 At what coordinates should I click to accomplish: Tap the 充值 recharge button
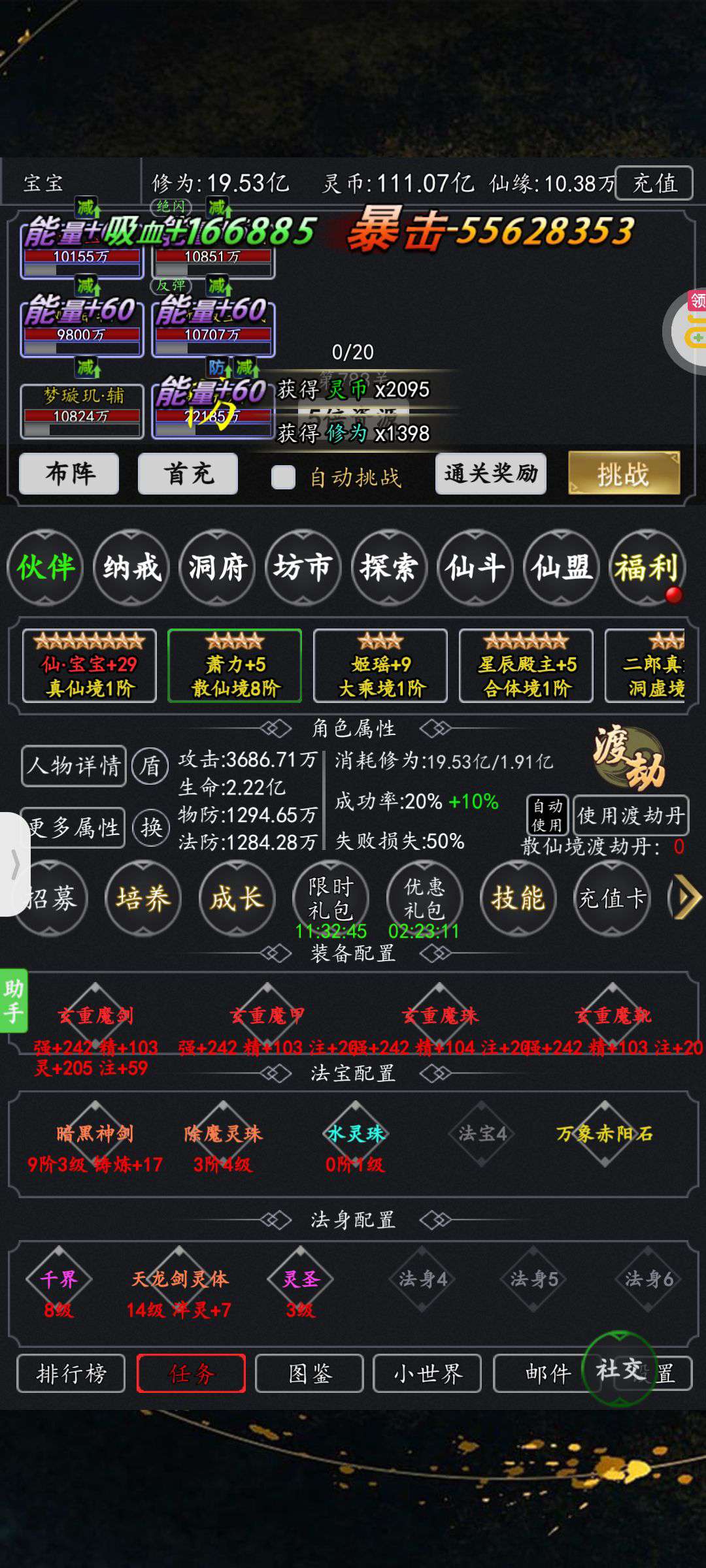coord(654,184)
